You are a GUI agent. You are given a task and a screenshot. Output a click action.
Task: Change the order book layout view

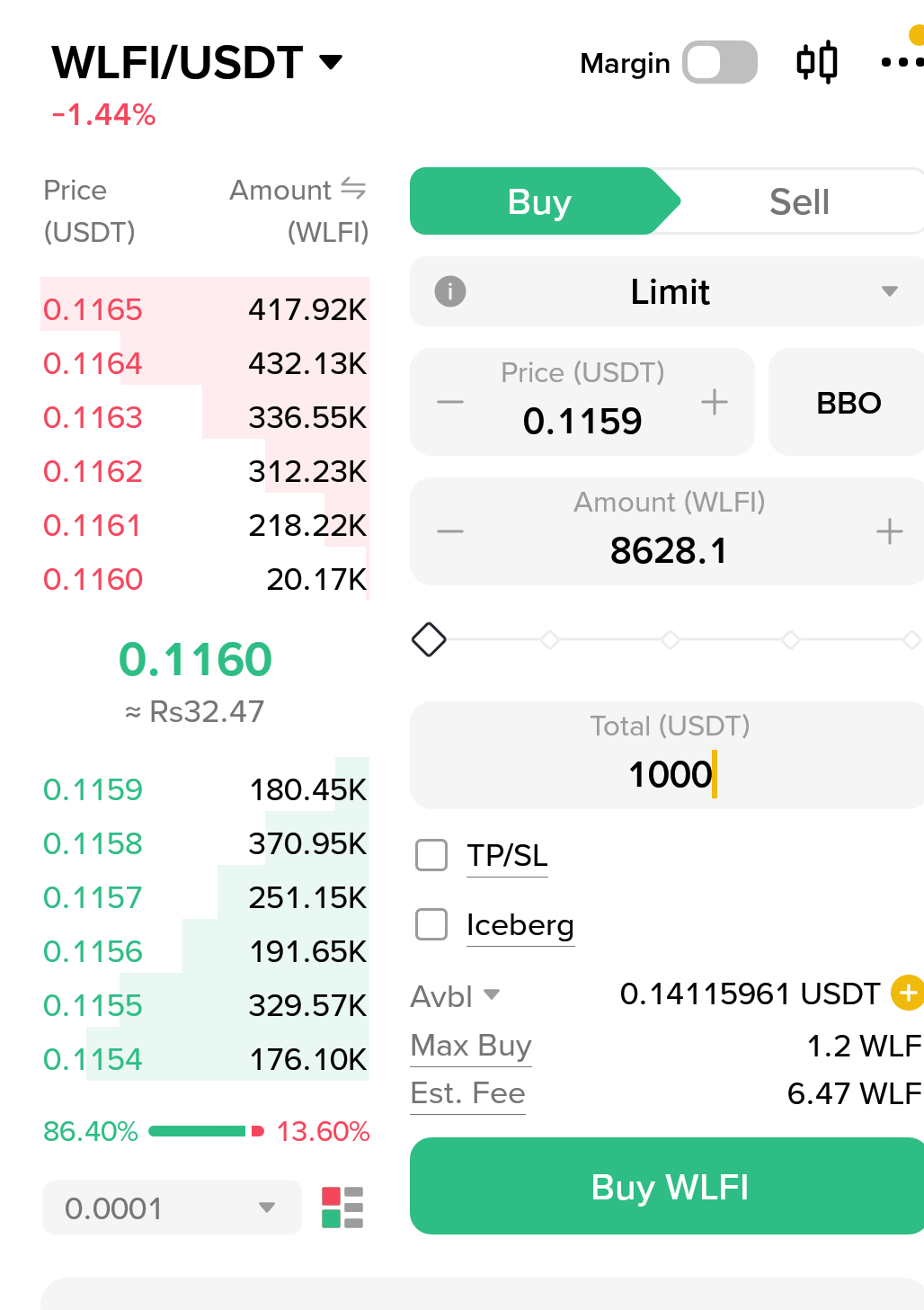[x=342, y=1208]
